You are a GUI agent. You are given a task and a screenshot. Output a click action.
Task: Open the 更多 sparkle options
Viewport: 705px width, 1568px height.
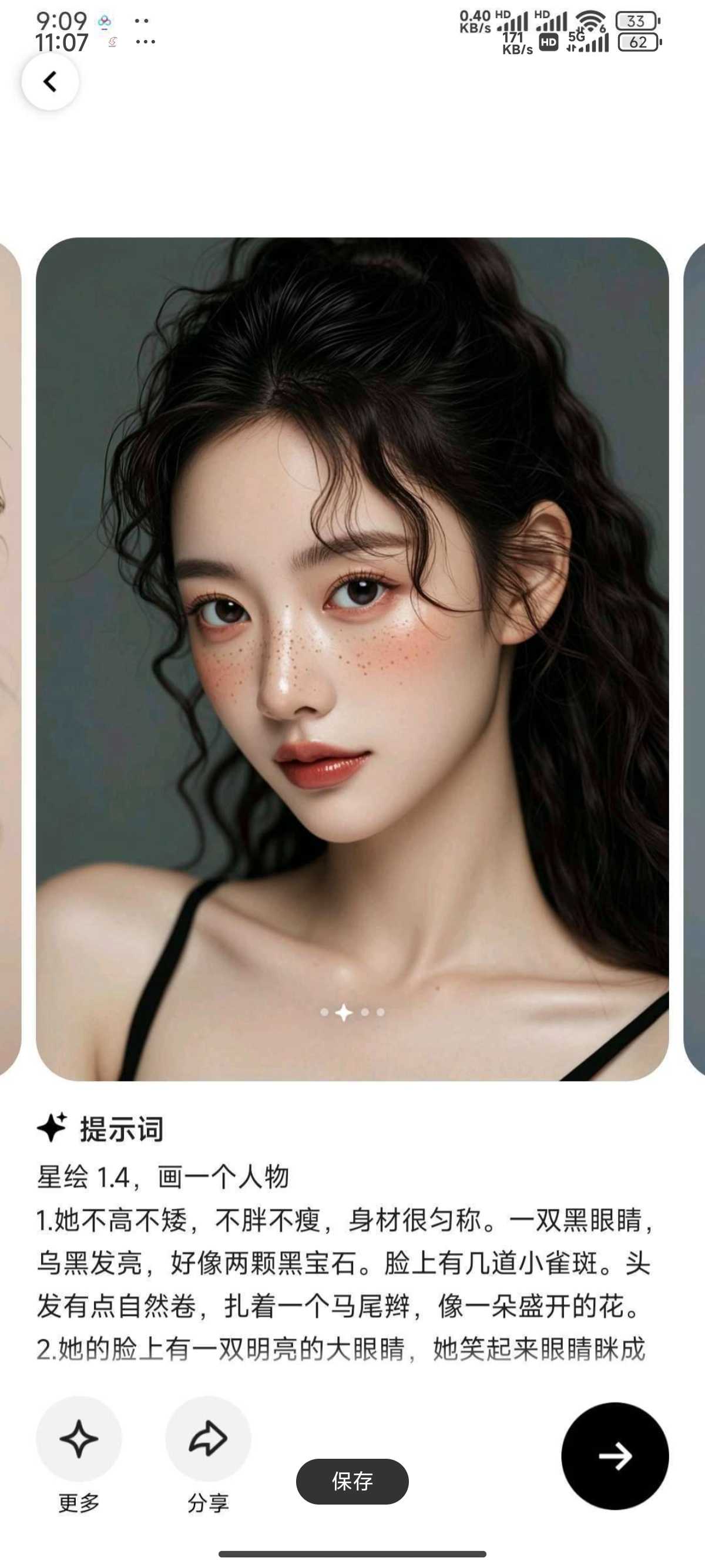[x=79, y=1439]
